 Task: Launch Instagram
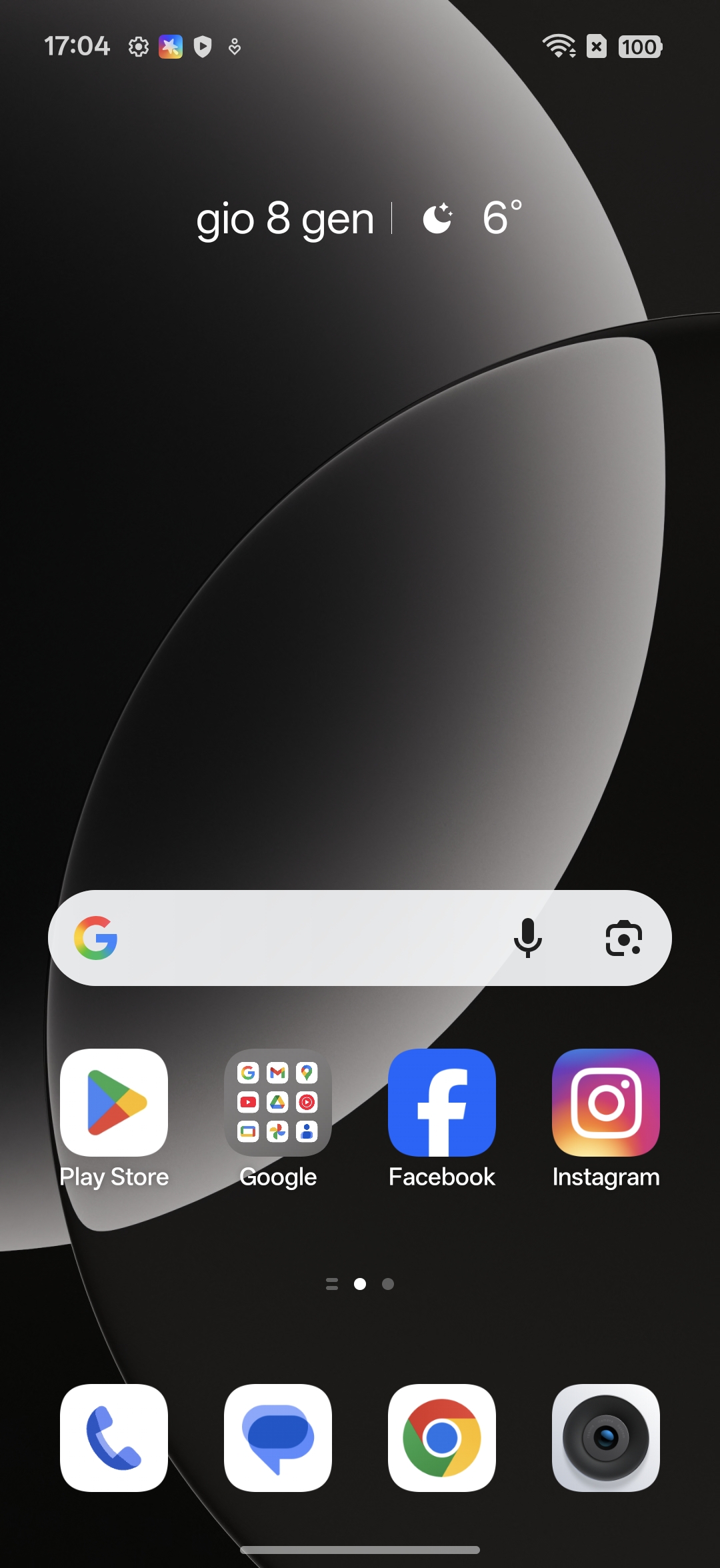605,1103
